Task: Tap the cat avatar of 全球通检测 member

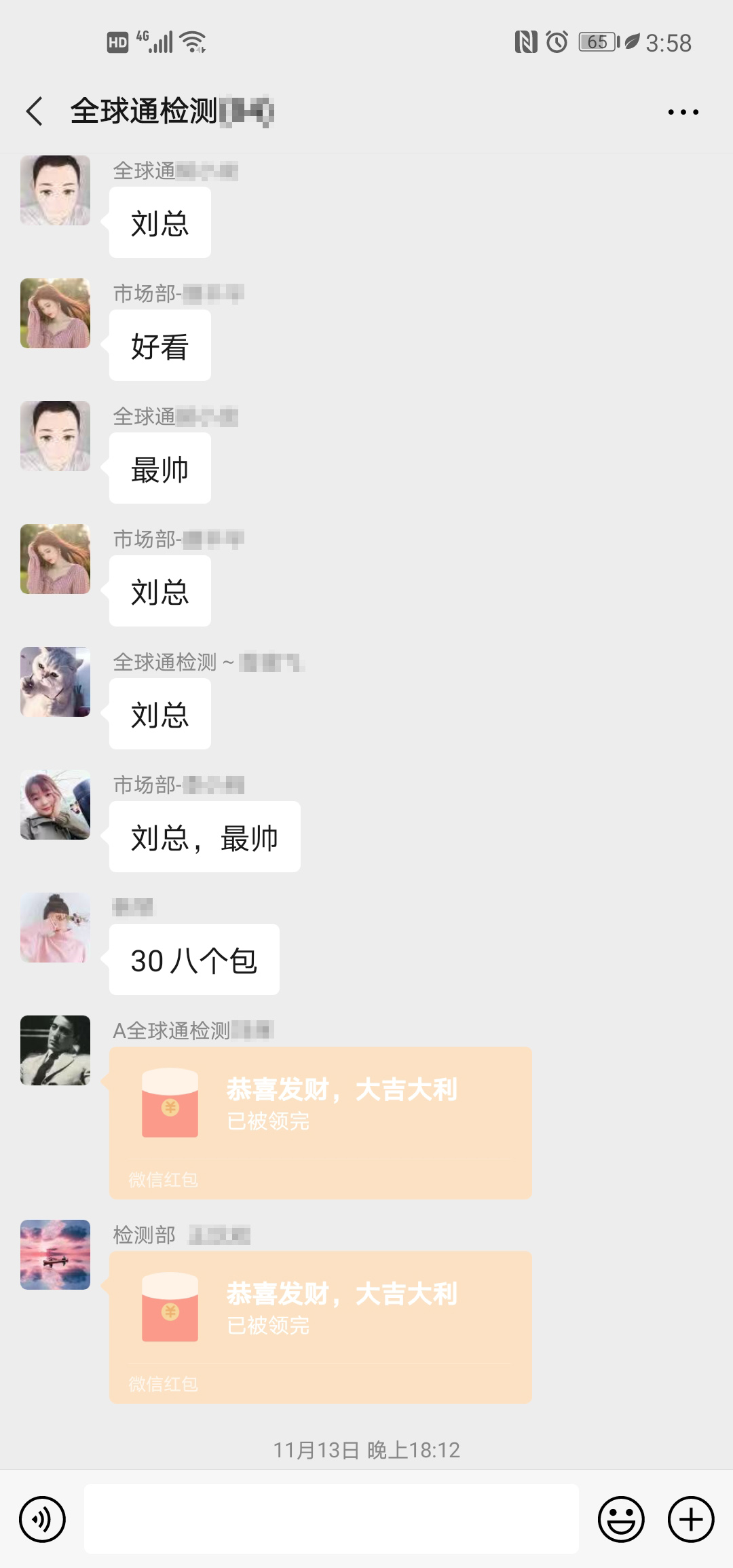Action: (x=55, y=682)
